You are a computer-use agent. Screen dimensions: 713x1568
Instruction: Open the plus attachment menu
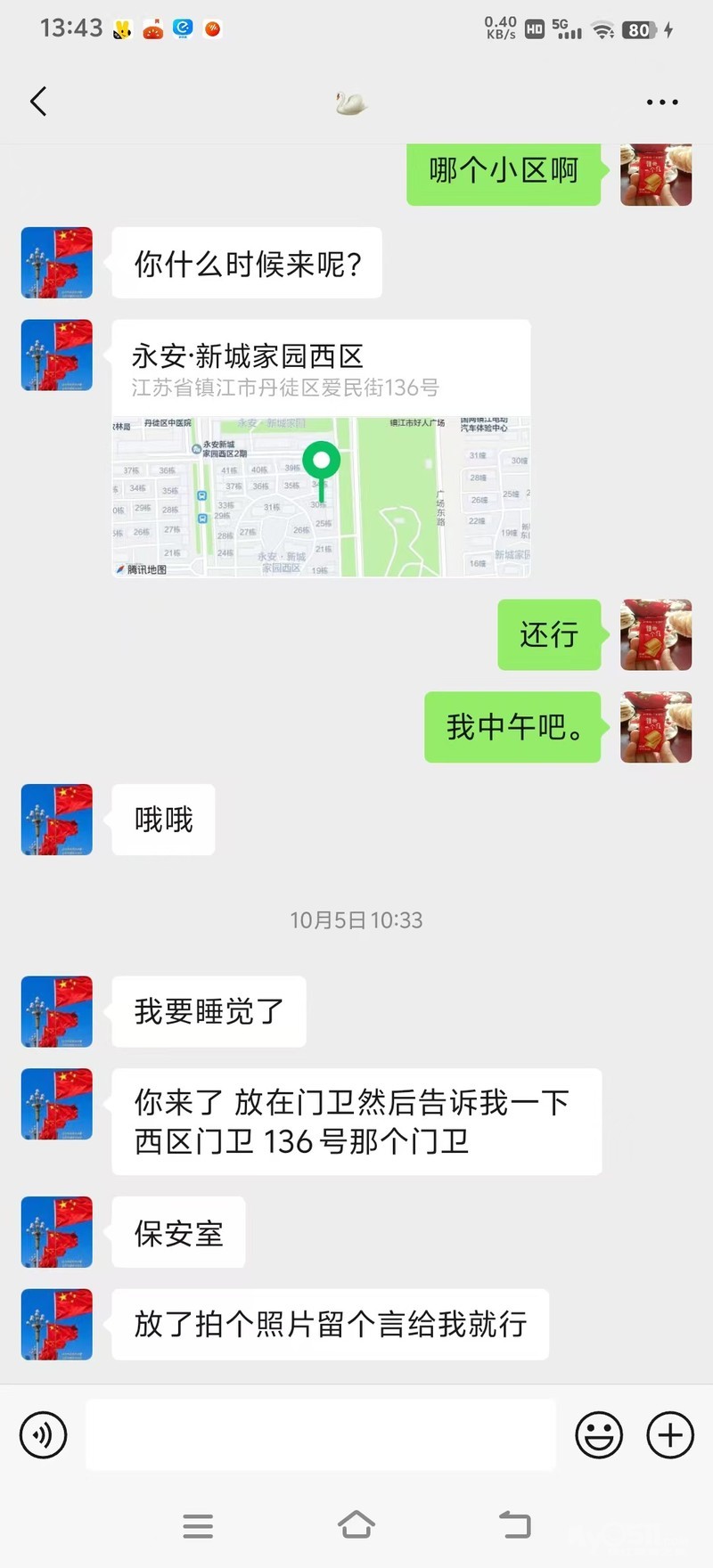coord(670,1435)
